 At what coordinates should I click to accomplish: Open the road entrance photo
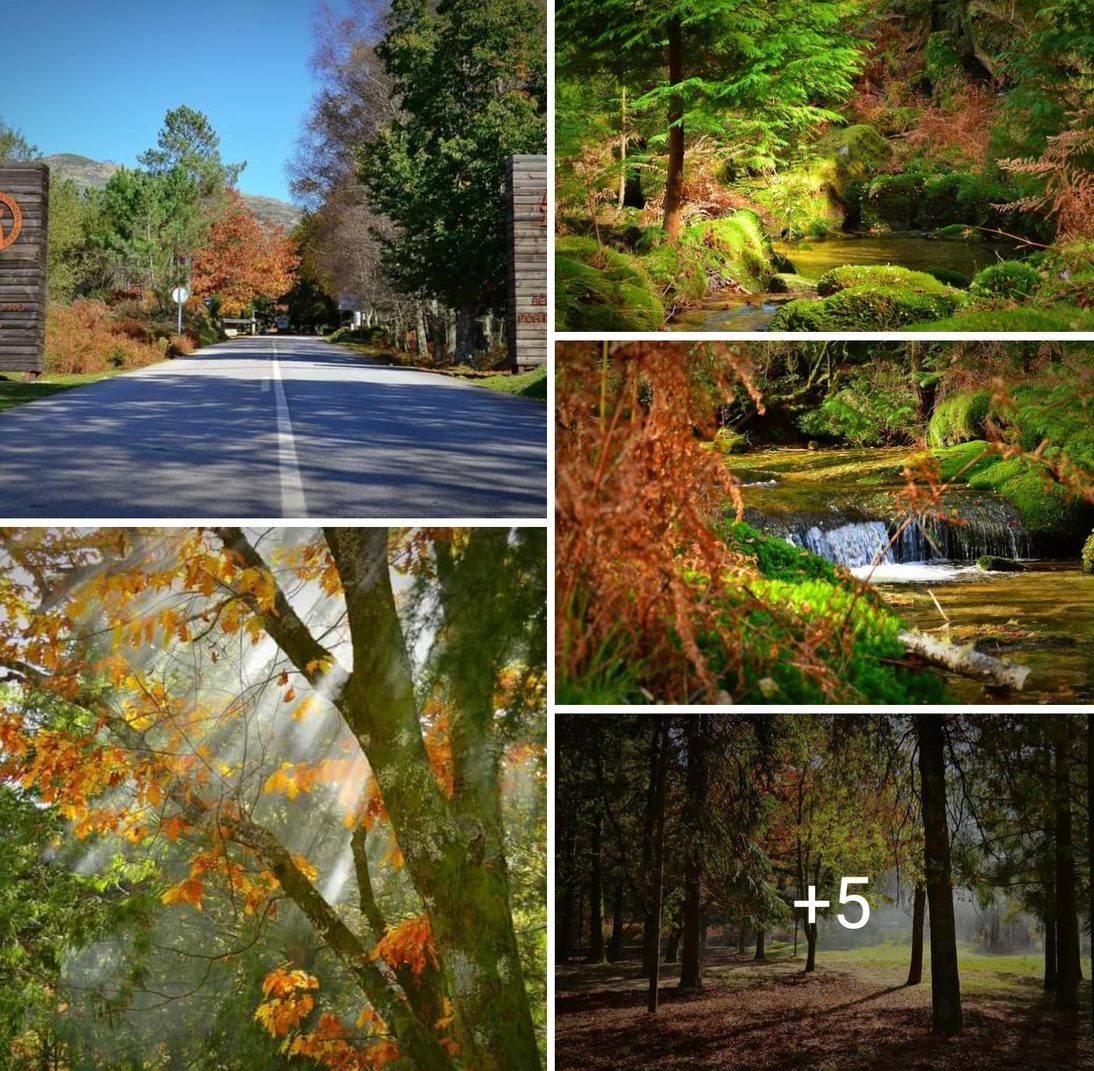point(272,258)
